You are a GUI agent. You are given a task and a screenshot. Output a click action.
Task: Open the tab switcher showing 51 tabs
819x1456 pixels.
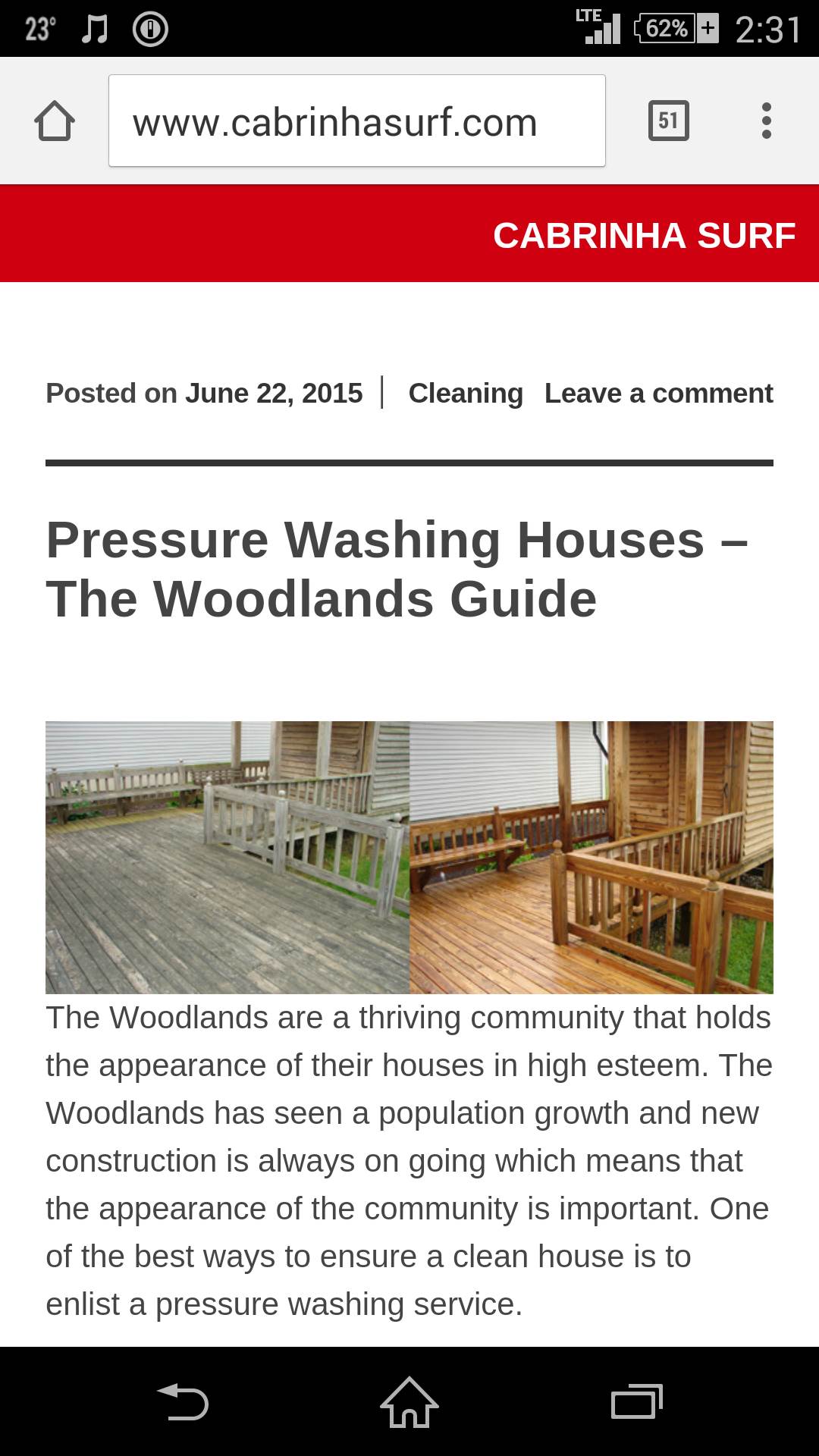(x=668, y=121)
